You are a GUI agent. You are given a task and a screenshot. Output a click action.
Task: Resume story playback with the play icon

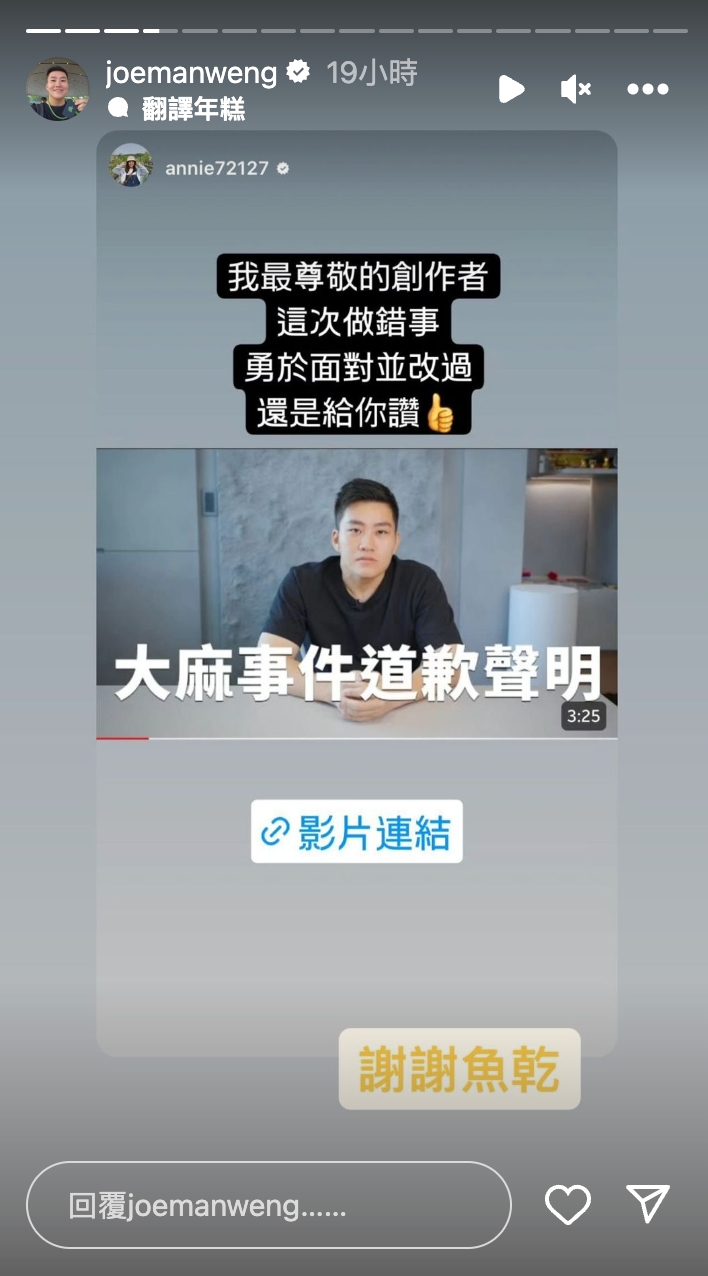pos(511,89)
